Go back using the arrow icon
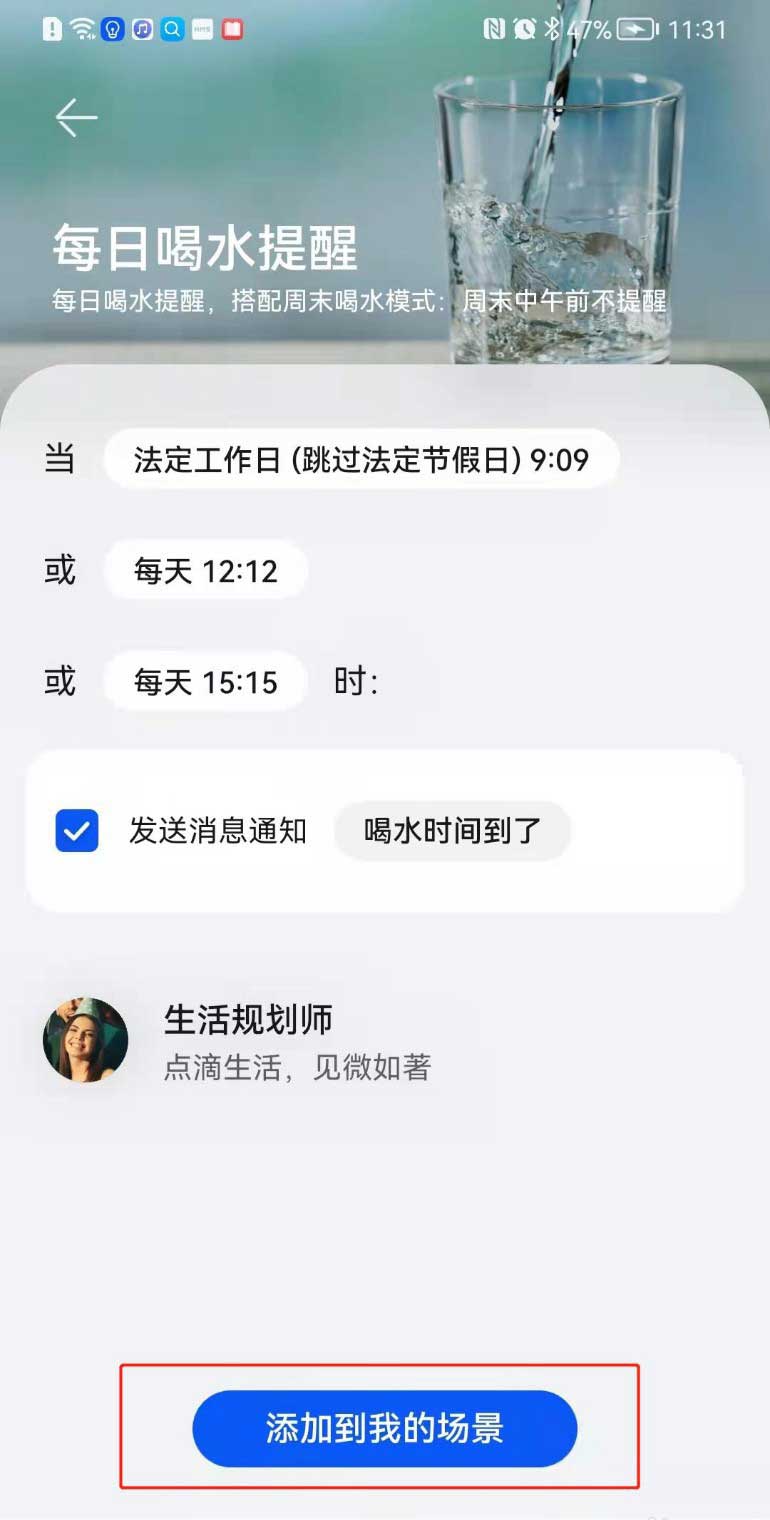Viewport: 770px width, 1520px height. coord(76,119)
